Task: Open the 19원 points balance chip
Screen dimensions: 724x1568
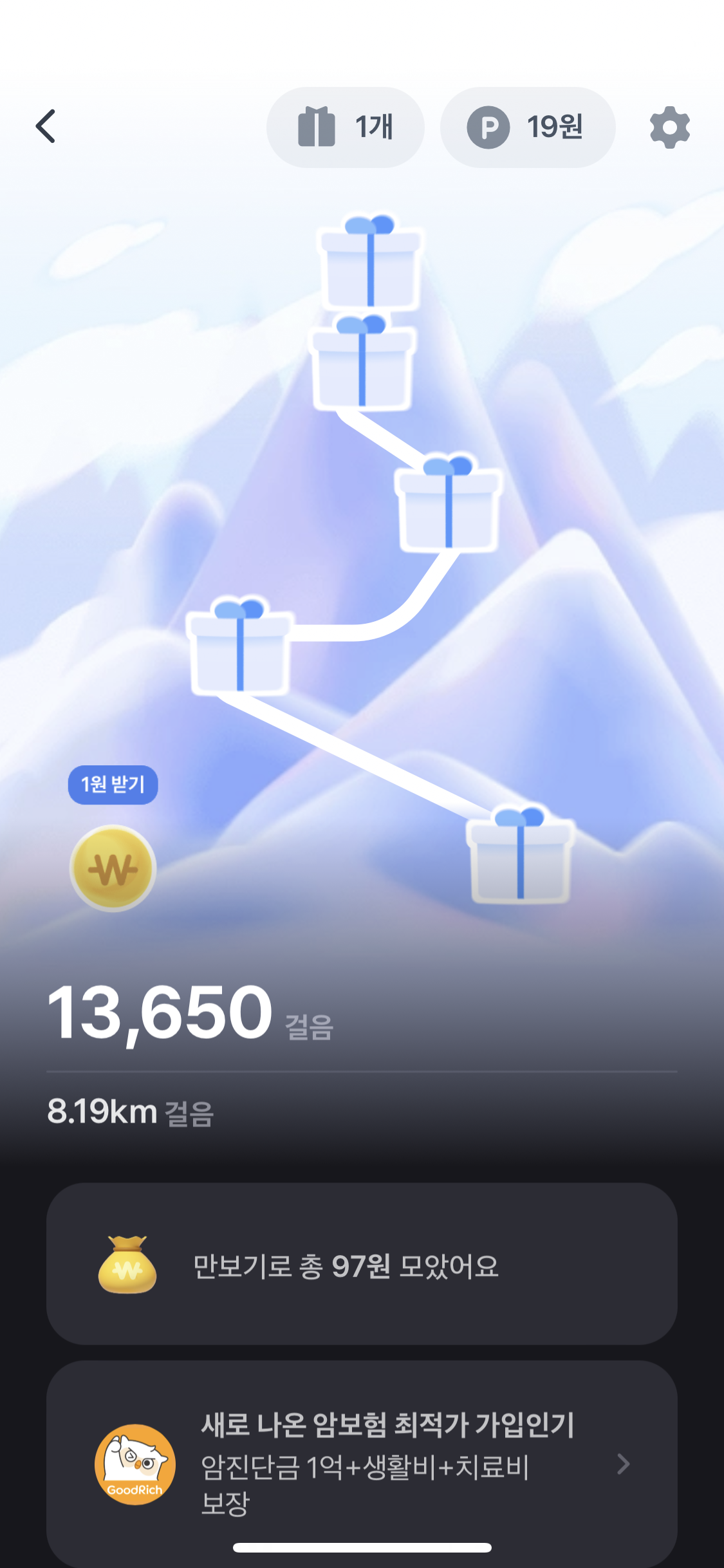Action: 528,127
